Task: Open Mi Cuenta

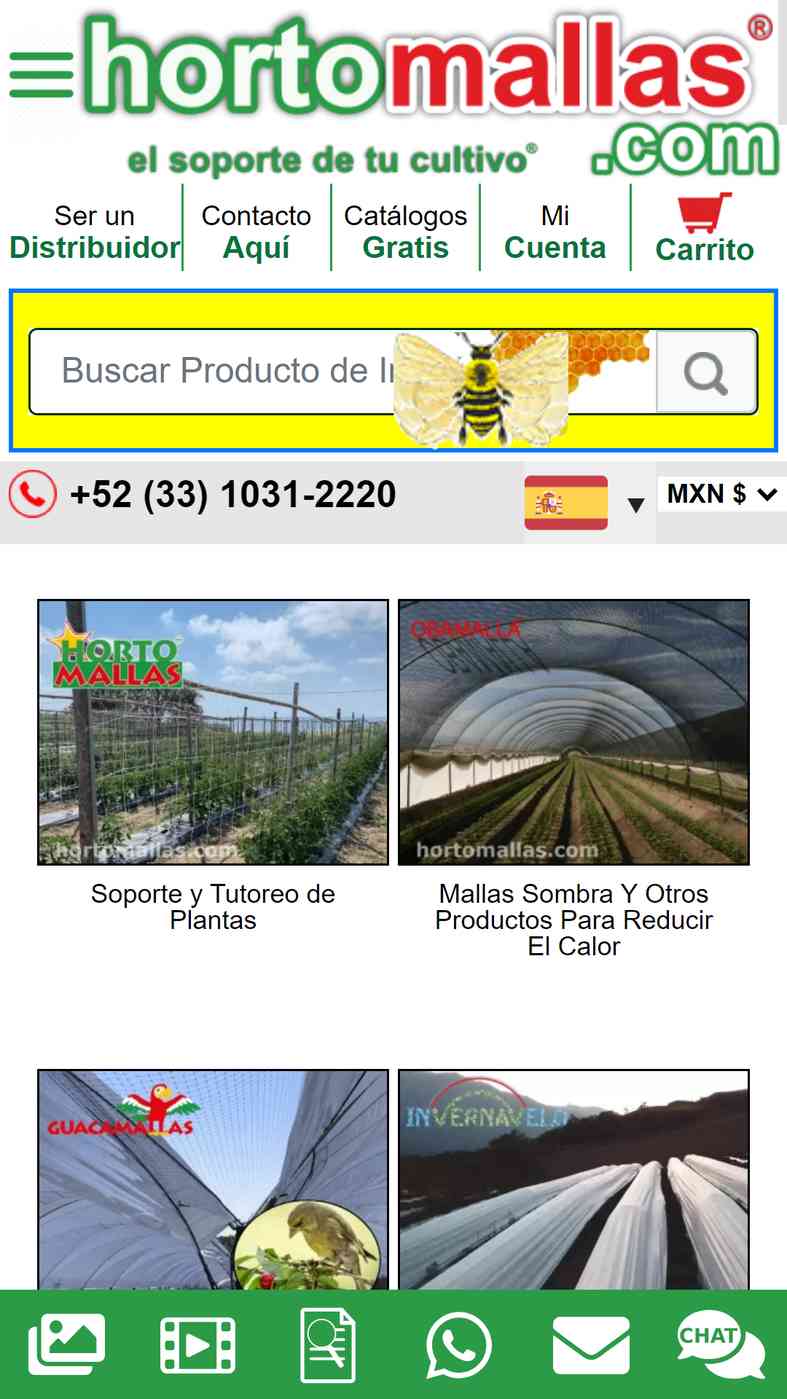Action: click(555, 232)
